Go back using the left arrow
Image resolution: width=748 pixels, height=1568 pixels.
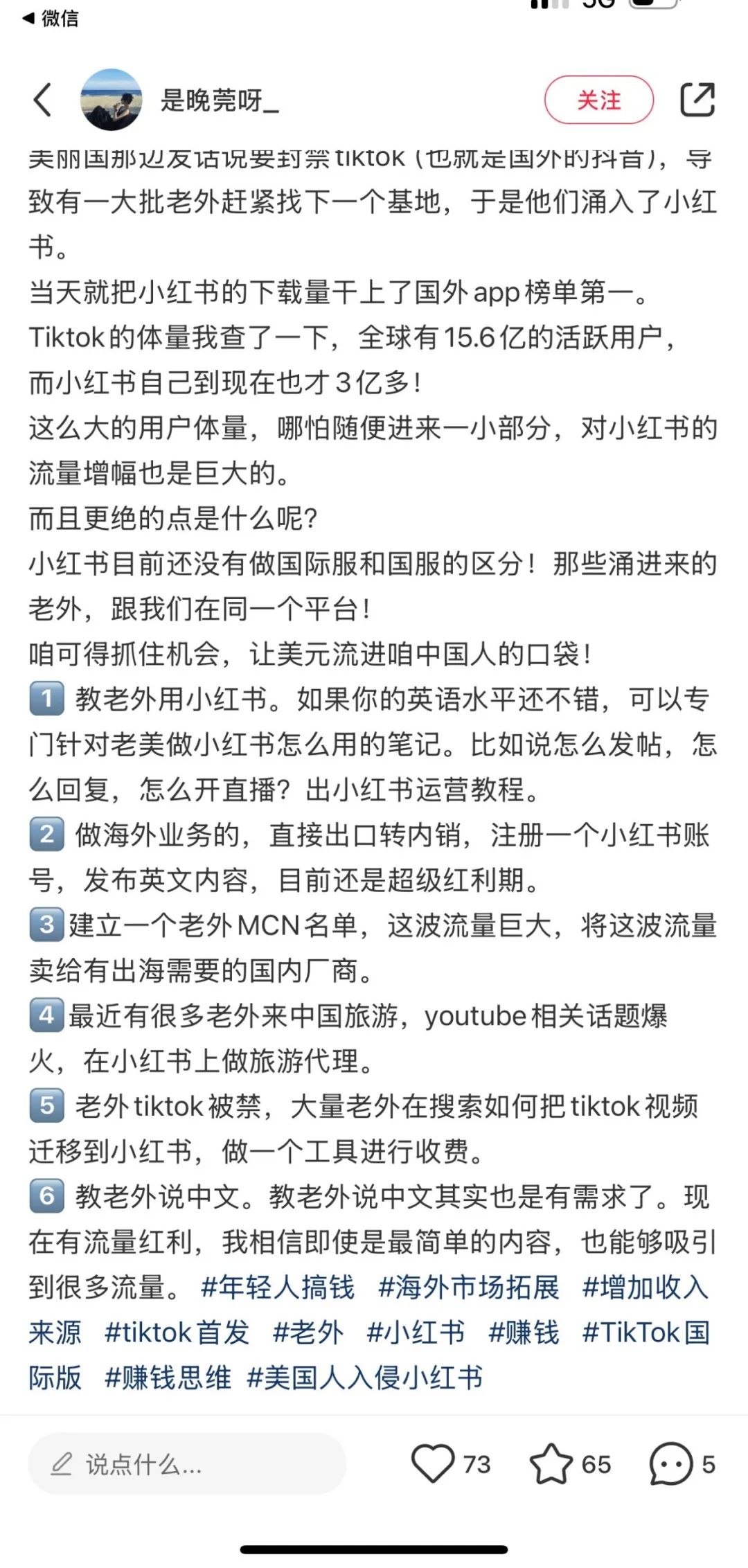43,100
